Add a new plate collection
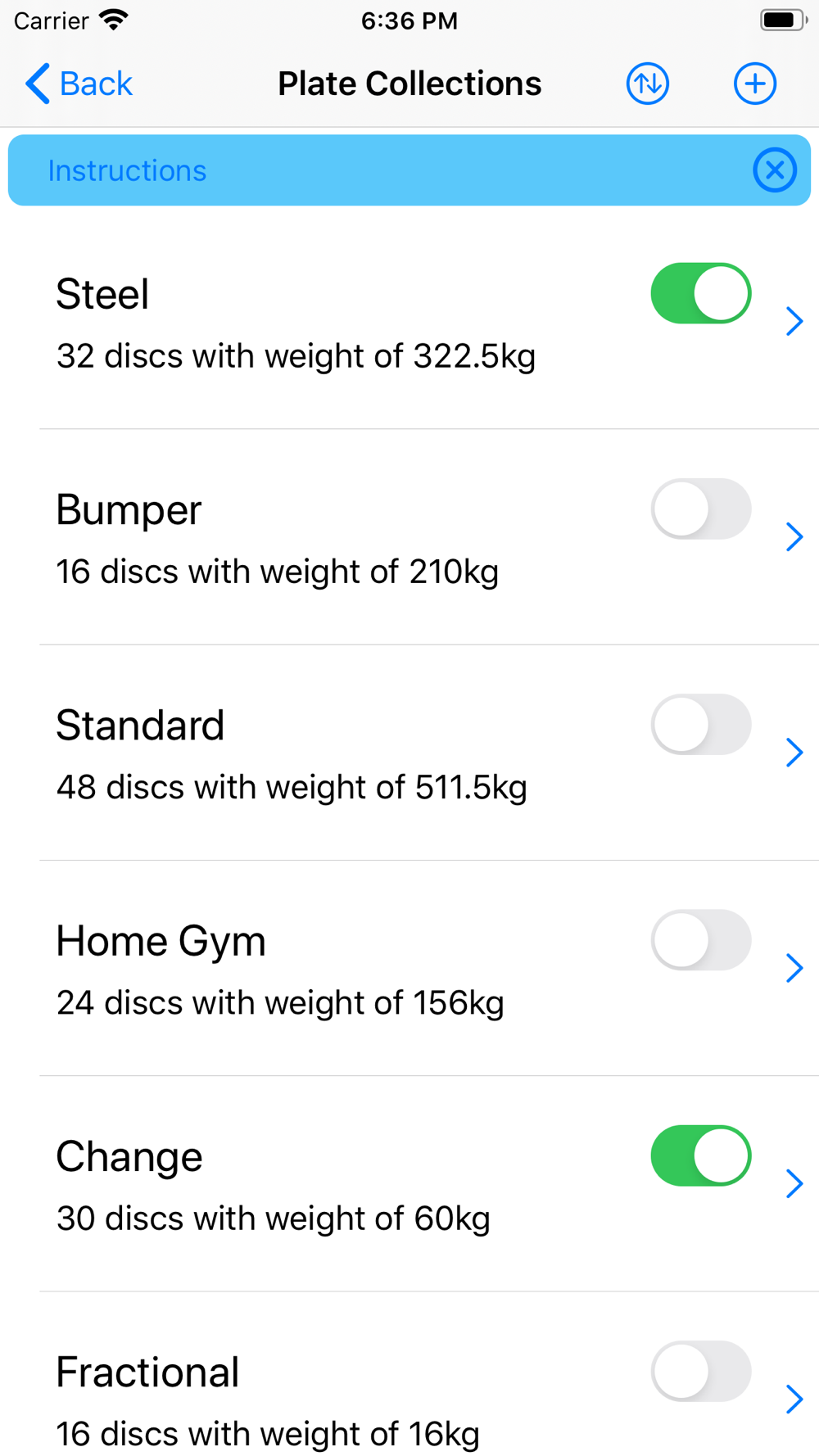Screen dimensions: 819x1456 pyautogui.click(x=755, y=84)
